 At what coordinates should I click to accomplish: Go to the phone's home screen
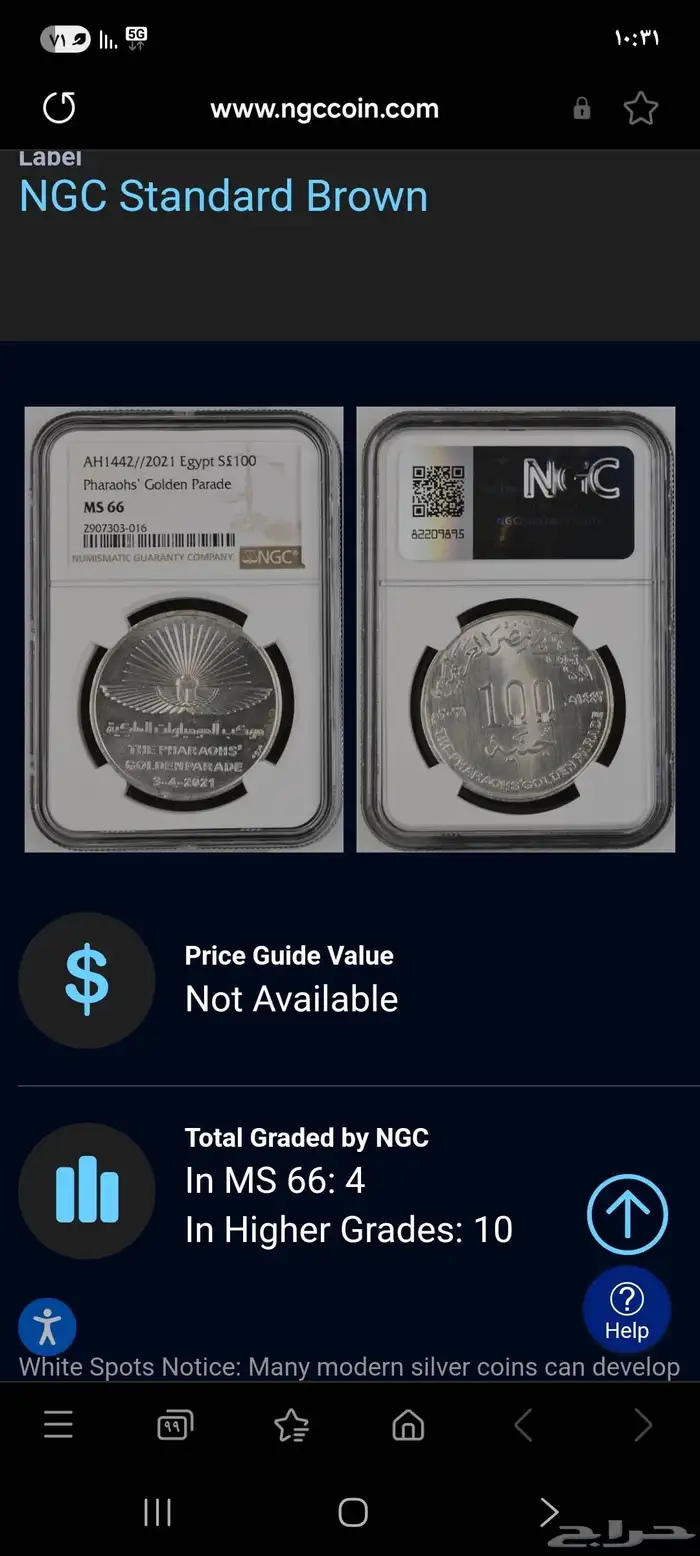coord(353,1512)
